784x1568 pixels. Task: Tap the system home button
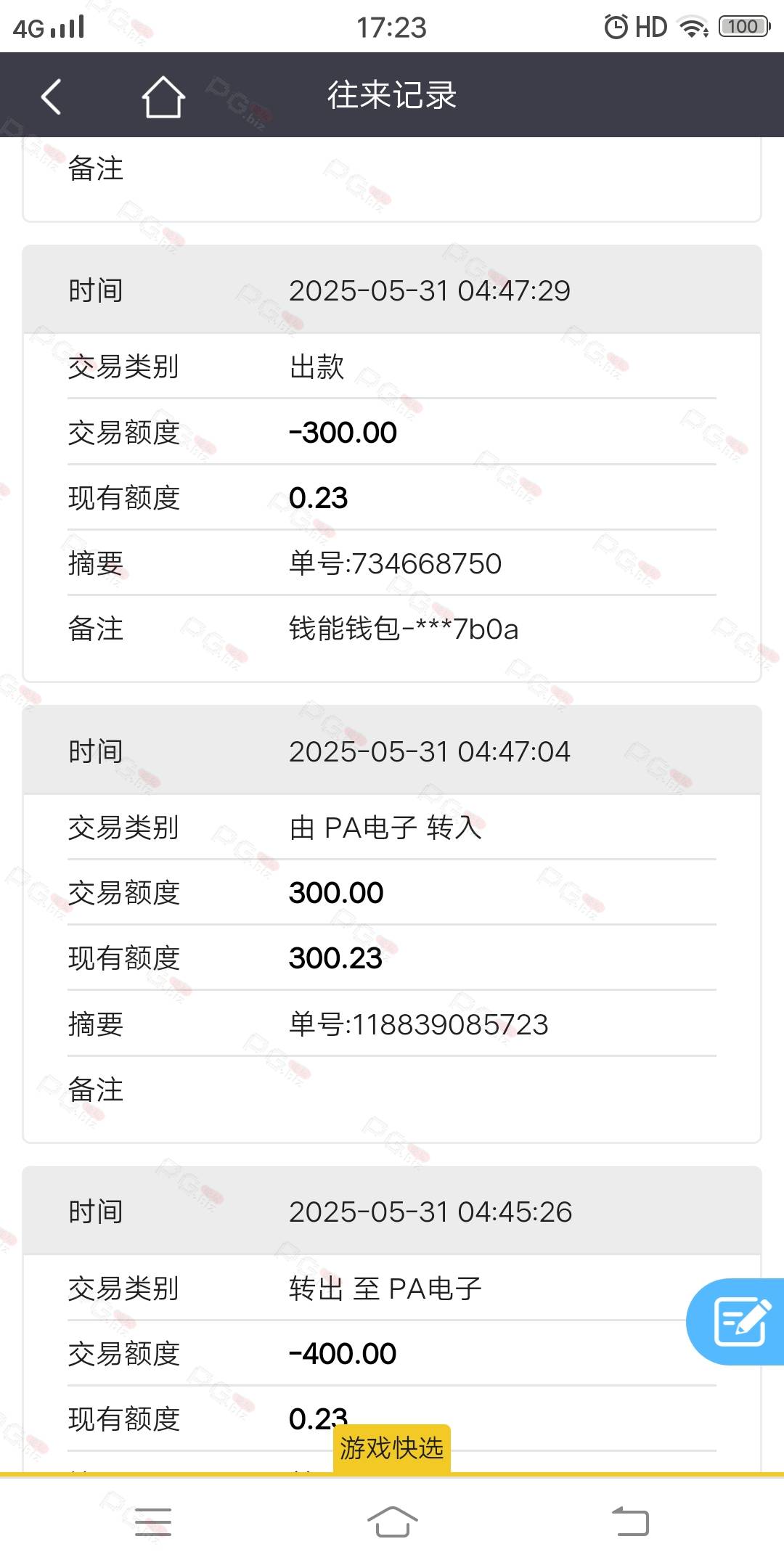click(392, 1522)
